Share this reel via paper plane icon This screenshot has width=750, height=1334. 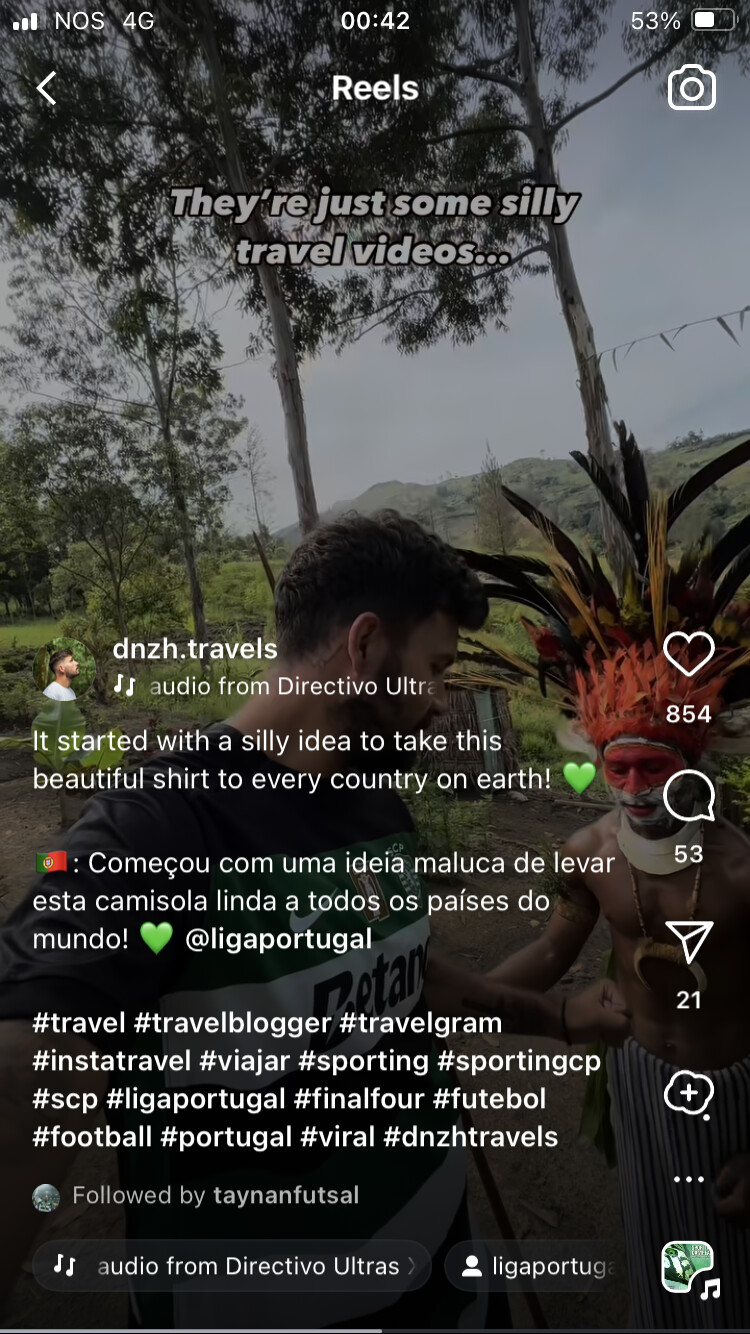click(689, 943)
